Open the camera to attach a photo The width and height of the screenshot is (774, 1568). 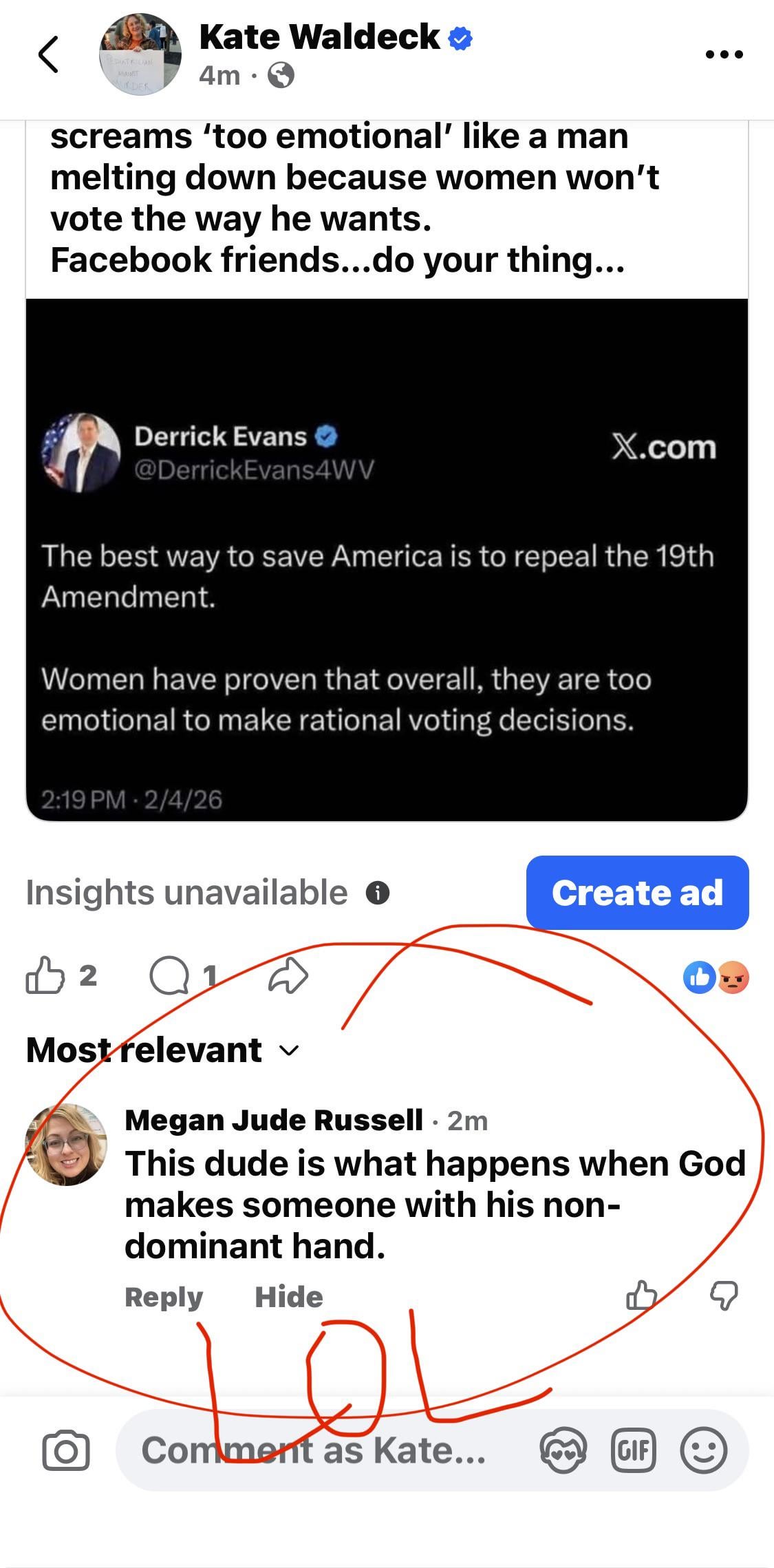click(x=66, y=1450)
